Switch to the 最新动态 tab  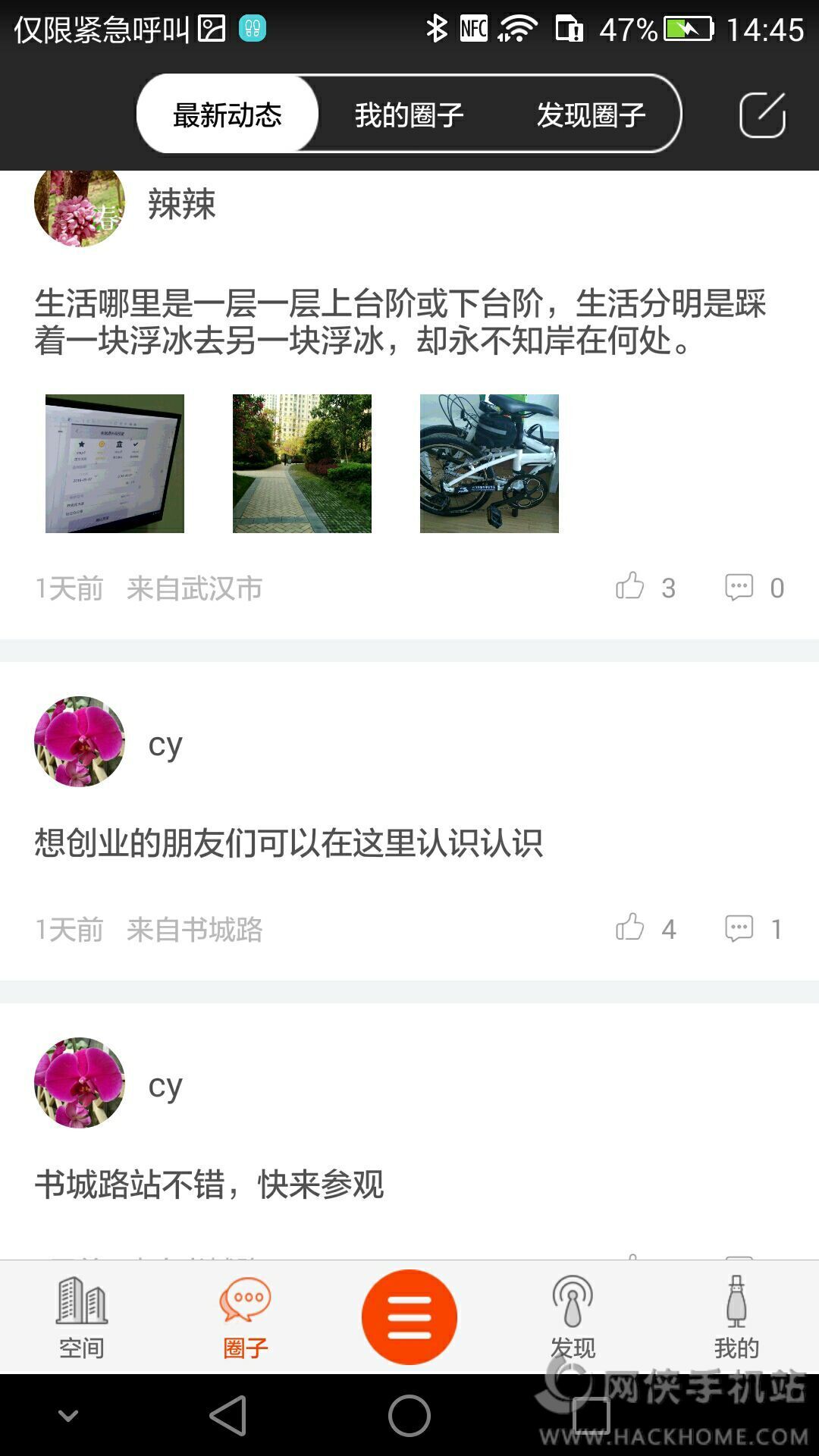[227, 115]
